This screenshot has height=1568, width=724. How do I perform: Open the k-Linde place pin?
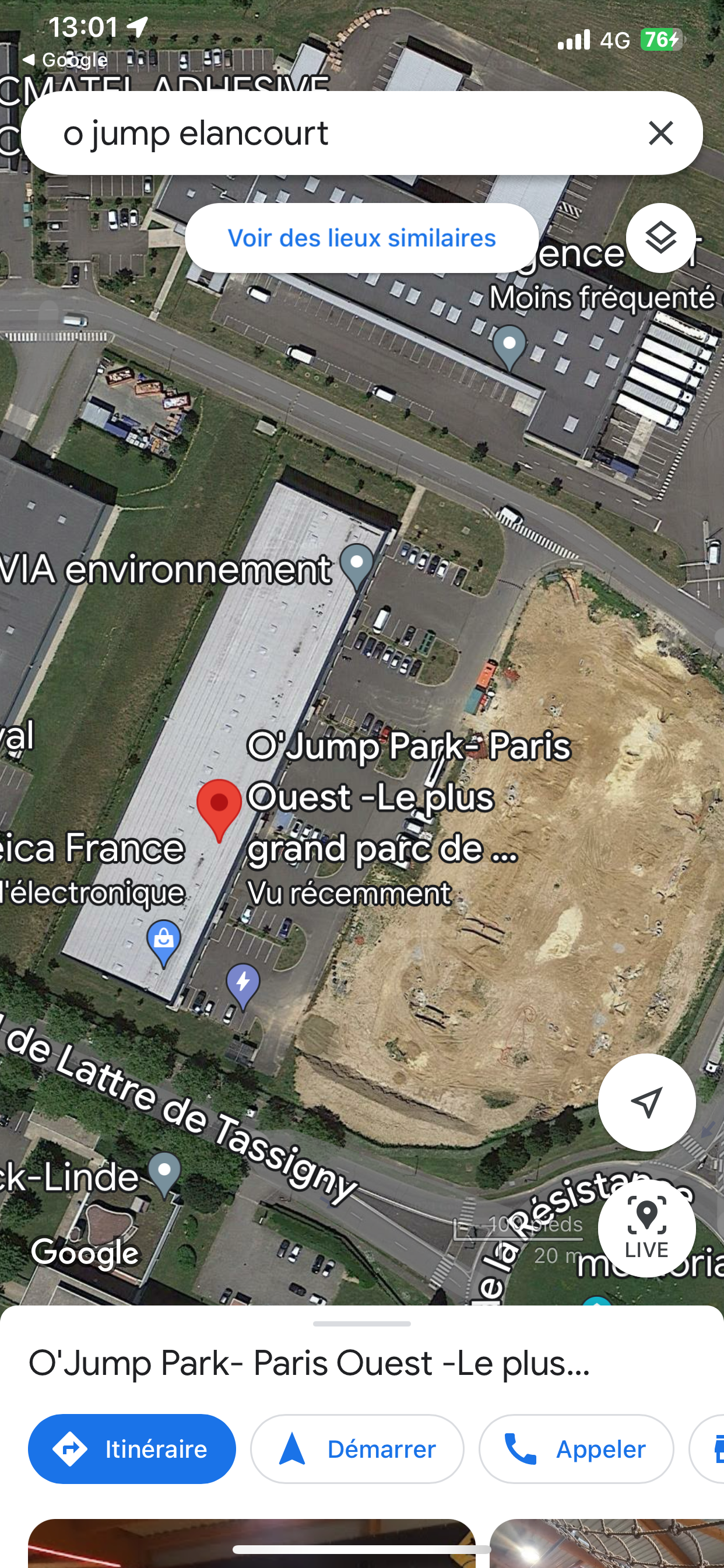coord(165,1174)
